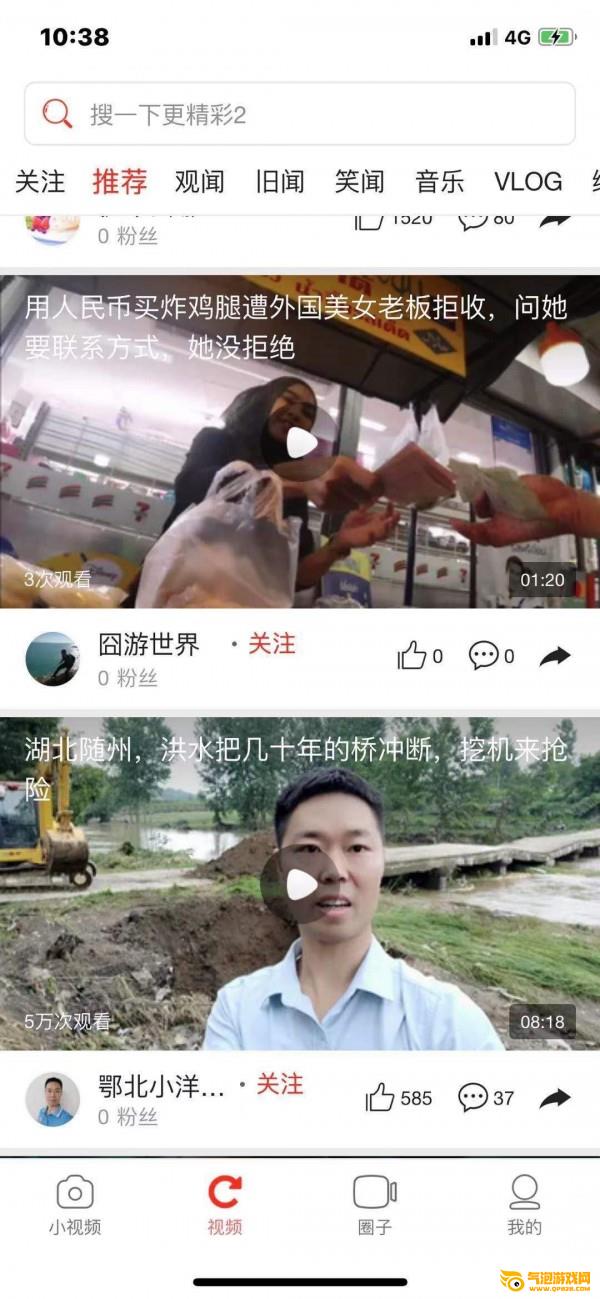Open the 圈子 bottom tab
The height and width of the screenshot is (1299, 600).
tap(375, 1205)
